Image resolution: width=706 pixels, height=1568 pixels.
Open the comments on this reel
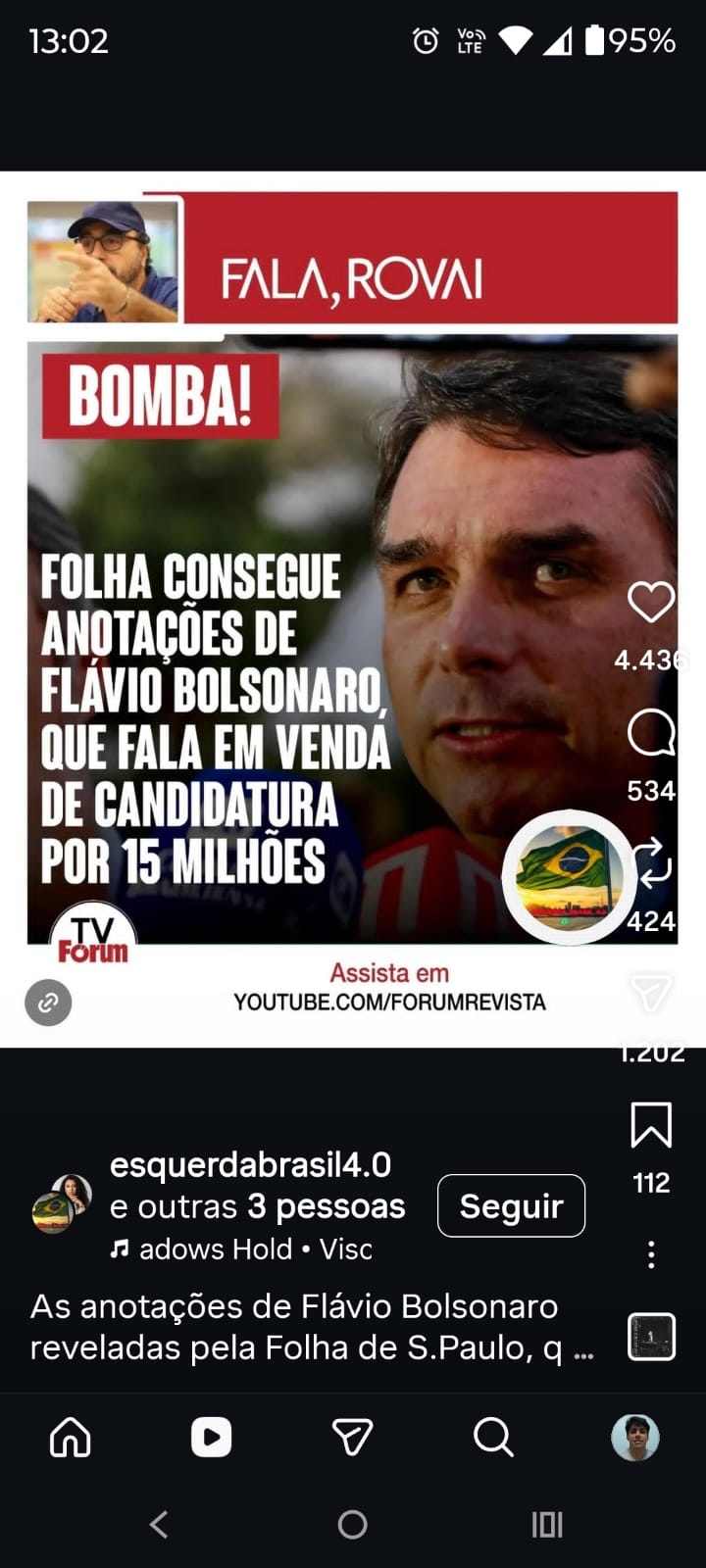(651, 733)
